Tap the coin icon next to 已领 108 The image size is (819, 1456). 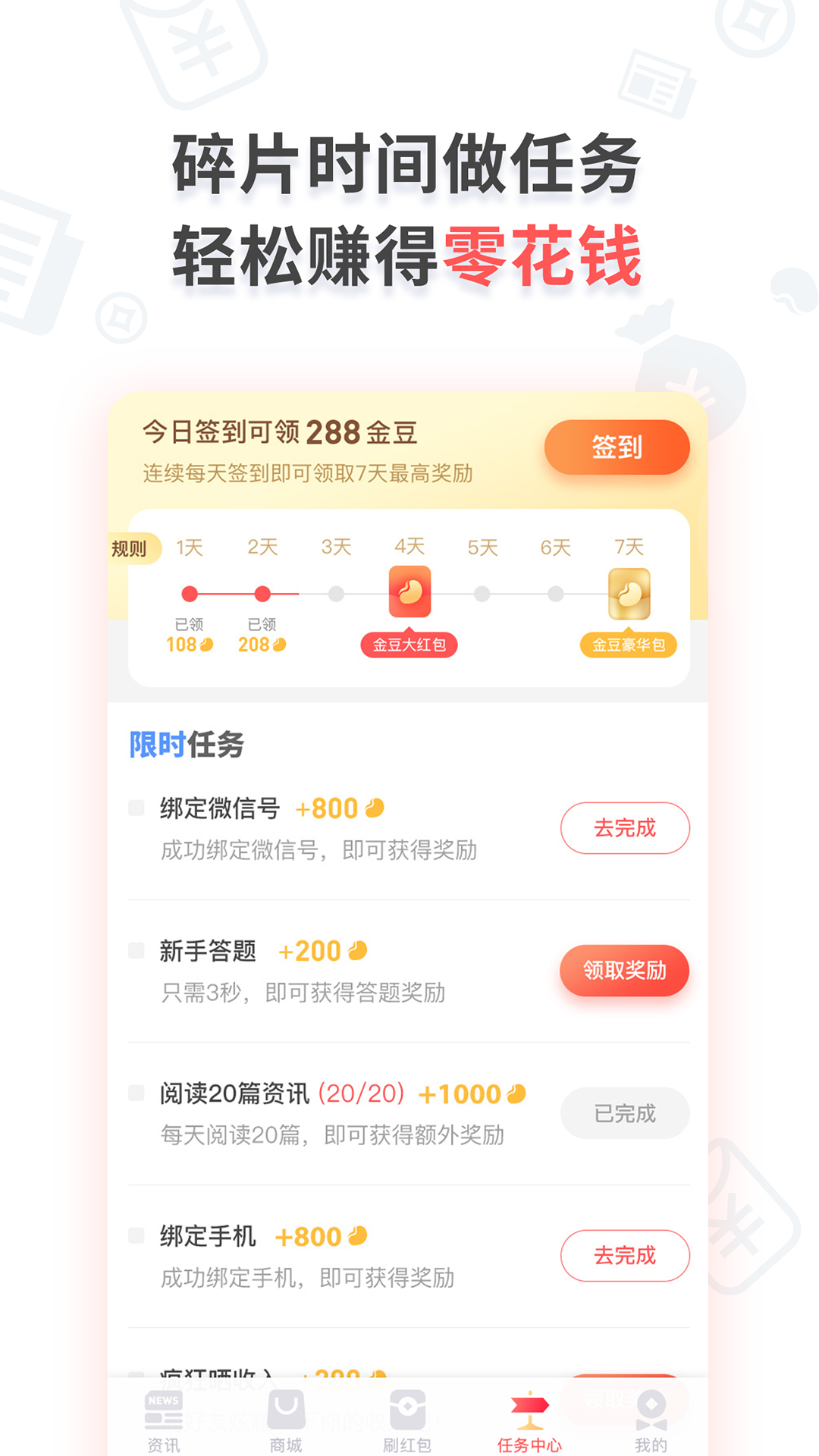[x=207, y=645]
